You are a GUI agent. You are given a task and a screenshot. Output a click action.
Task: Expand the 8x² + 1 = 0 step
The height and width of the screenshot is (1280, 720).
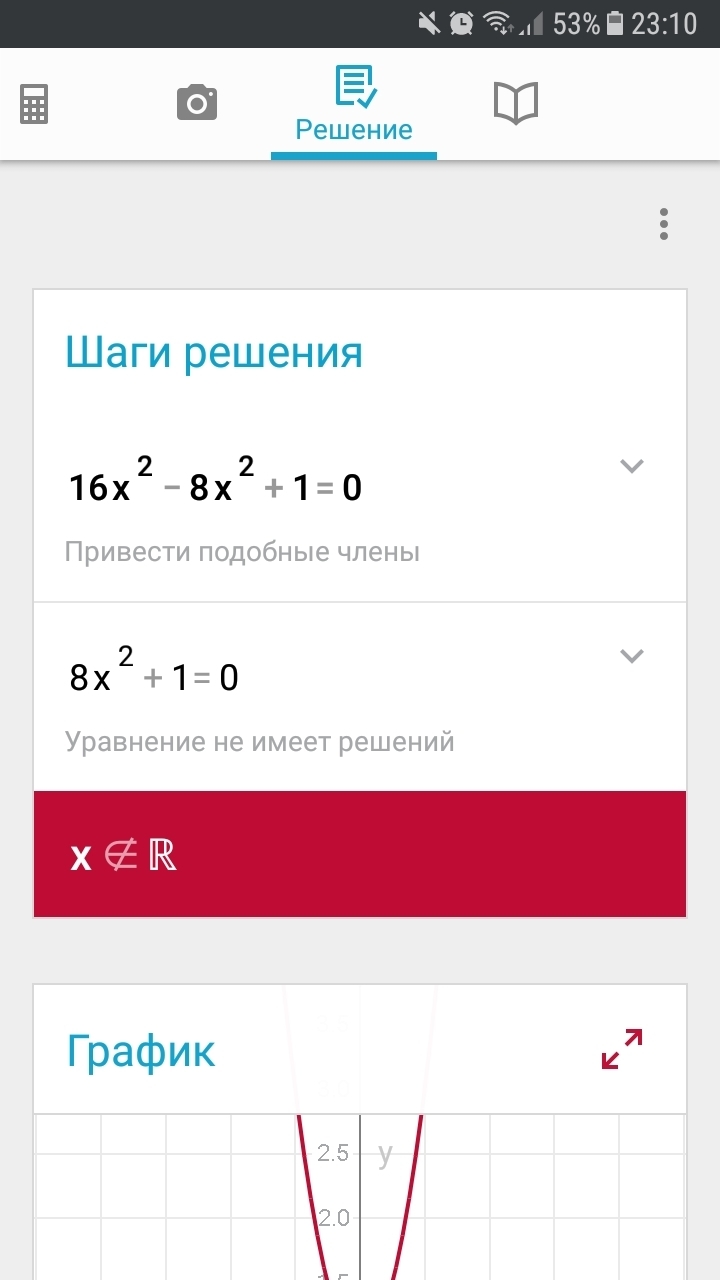[x=631, y=656]
